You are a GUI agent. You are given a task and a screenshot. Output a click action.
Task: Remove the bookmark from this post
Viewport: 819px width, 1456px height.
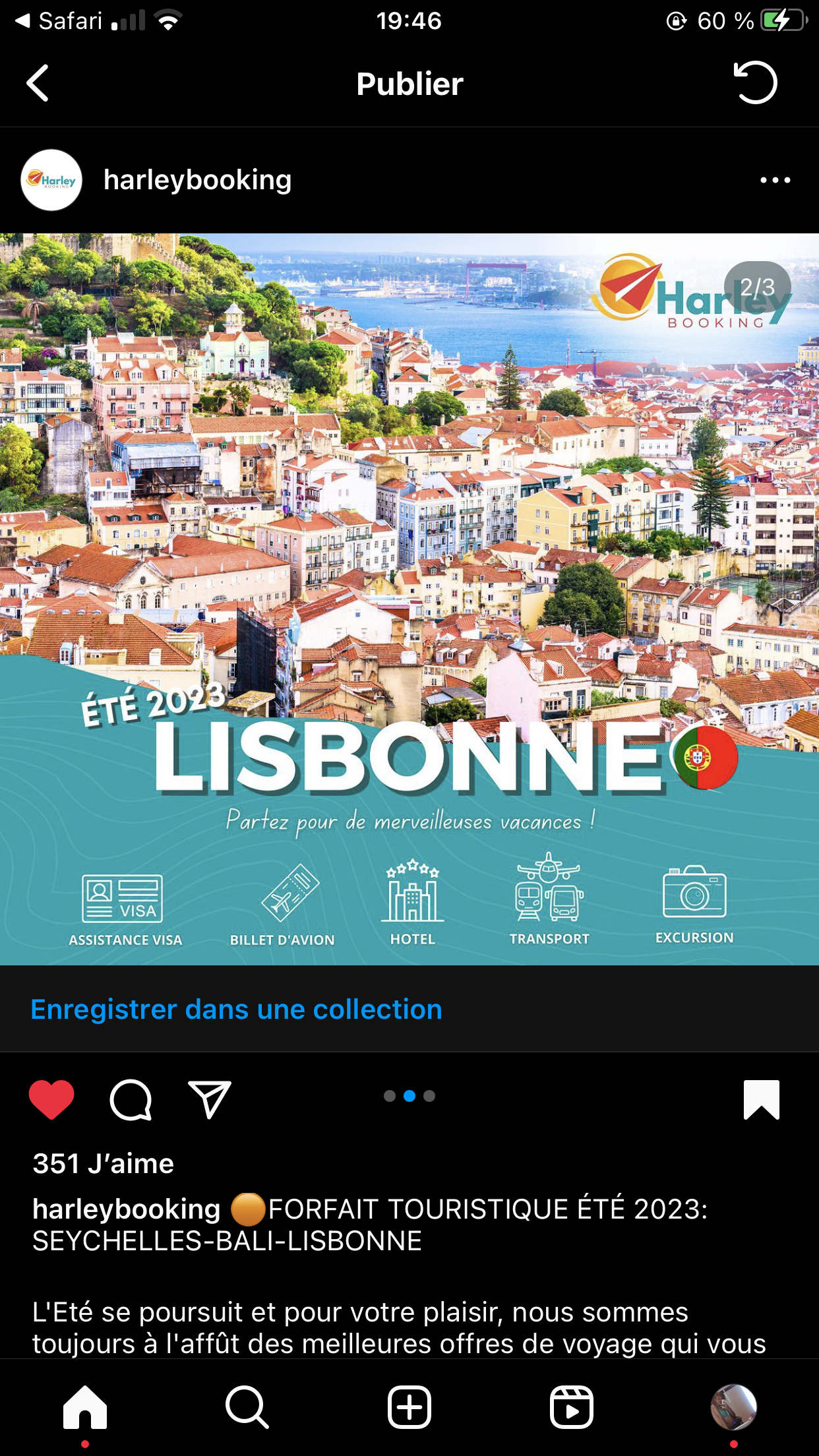[762, 1099]
